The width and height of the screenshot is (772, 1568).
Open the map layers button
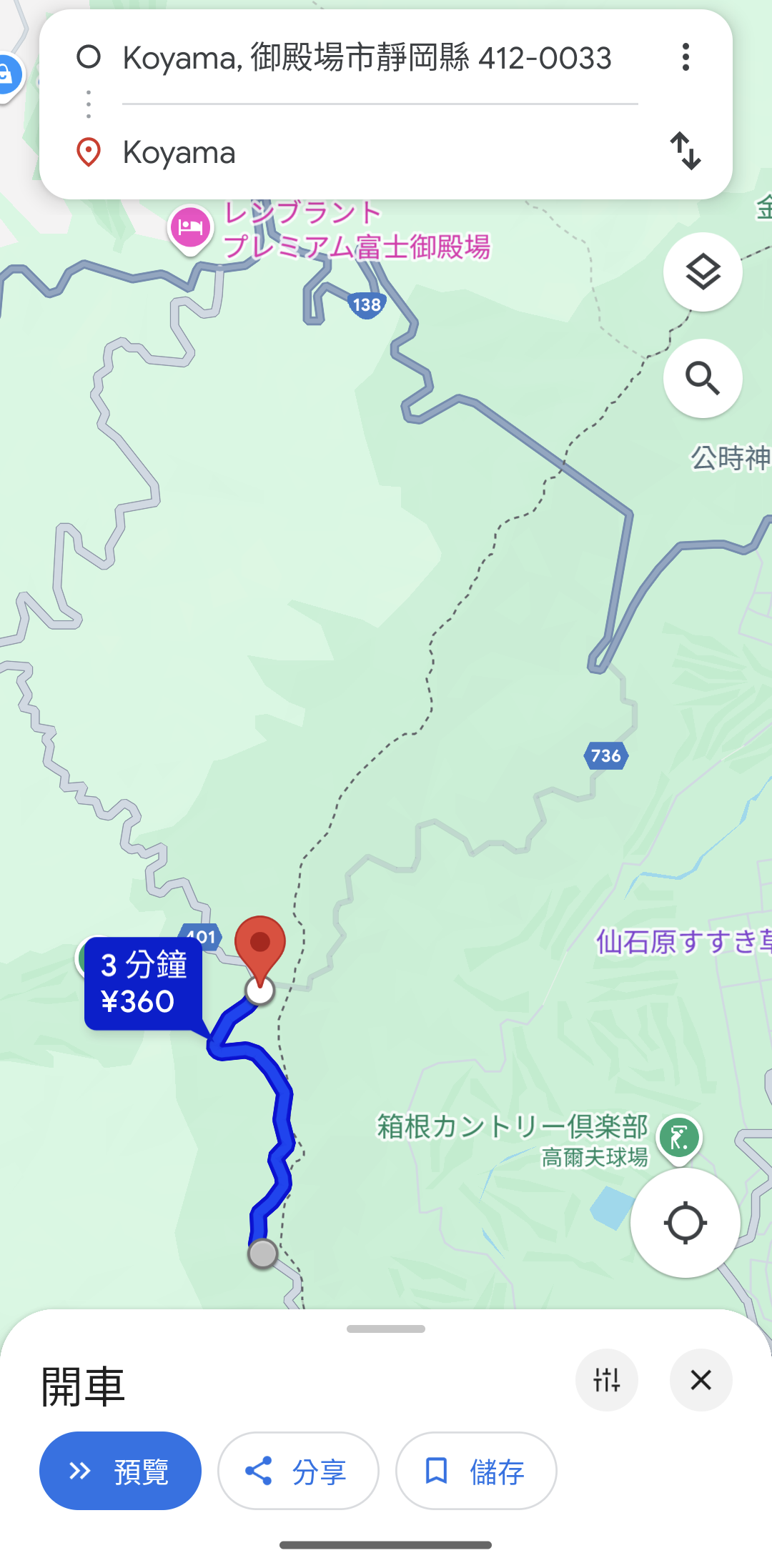pos(702,272)
